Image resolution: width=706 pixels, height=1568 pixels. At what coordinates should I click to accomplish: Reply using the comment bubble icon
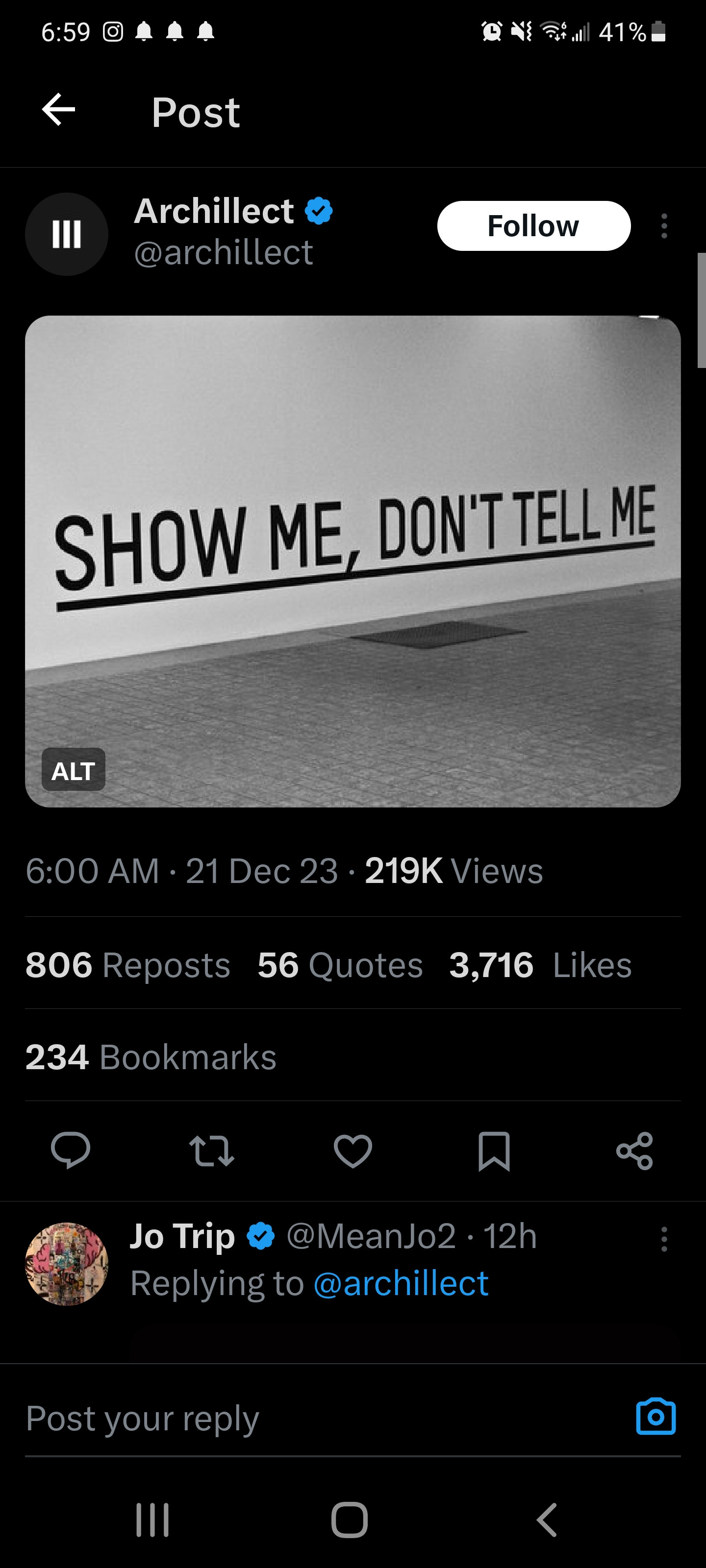71,1151
